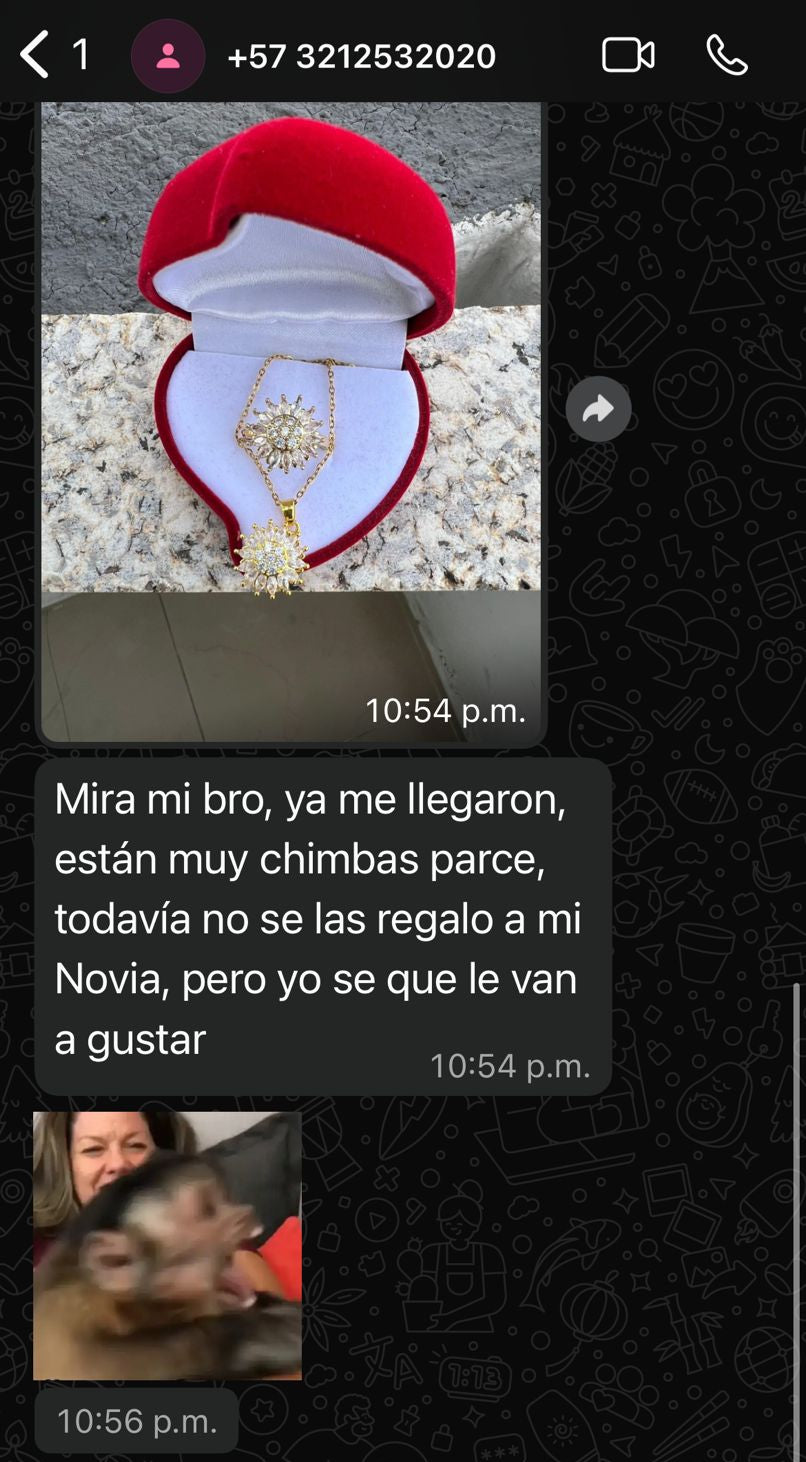Go back to the chats list
Screen dimensions: 806x1462
pos(36,55)
